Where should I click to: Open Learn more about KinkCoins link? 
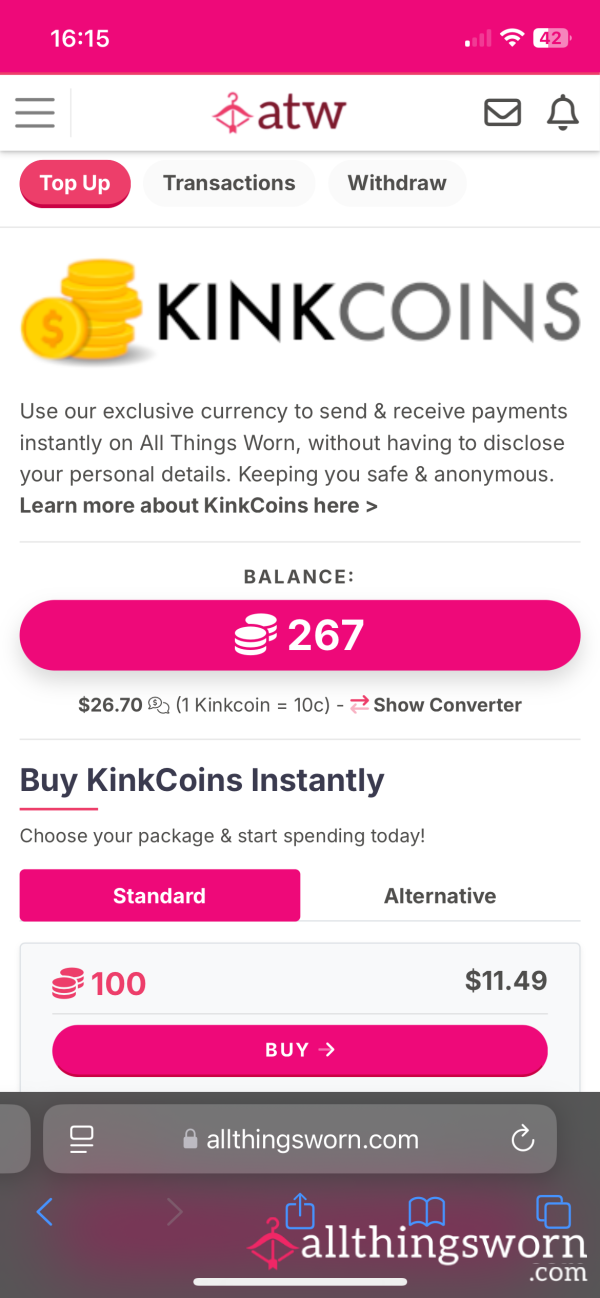(198, 506)
